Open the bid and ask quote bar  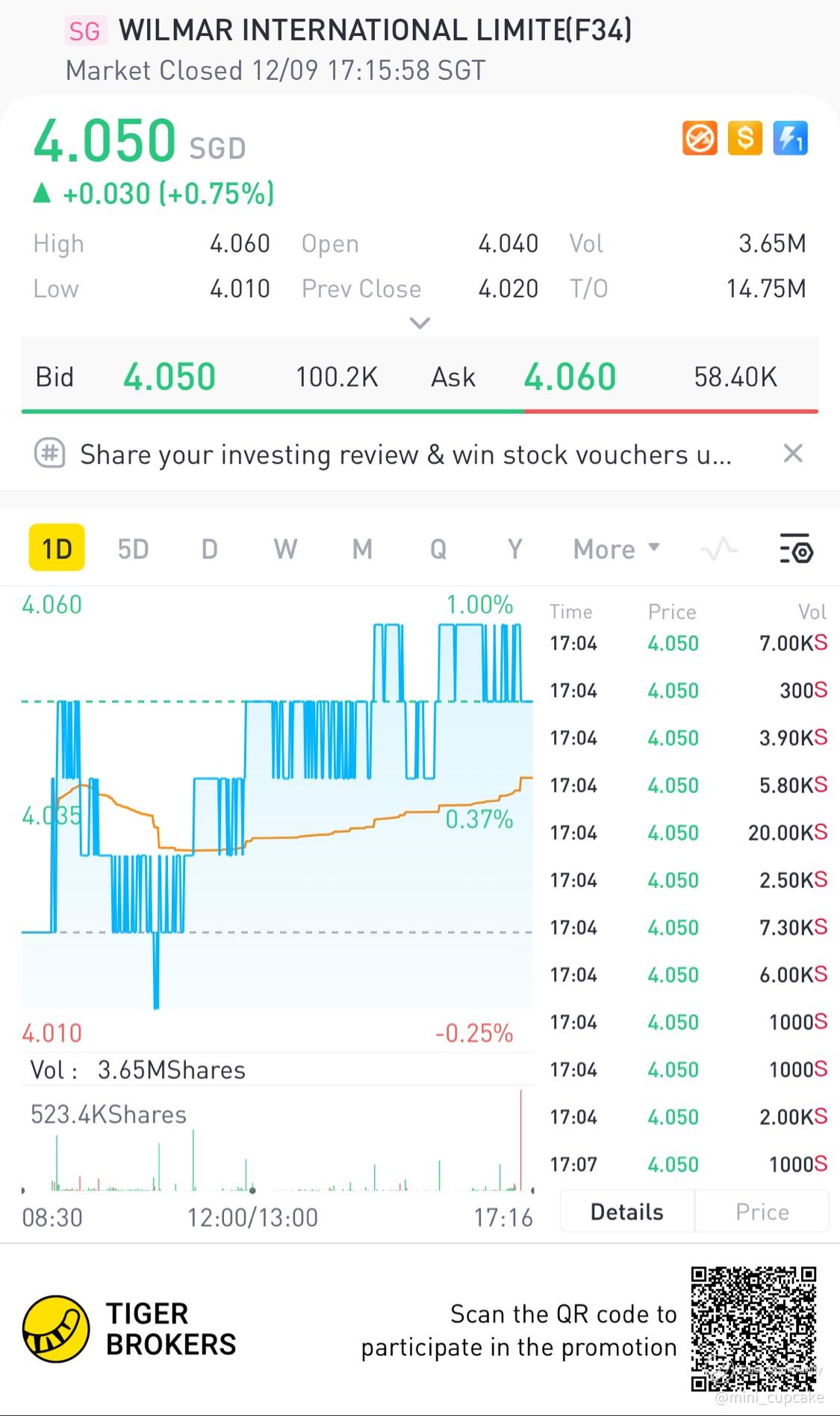coord(420,376)
